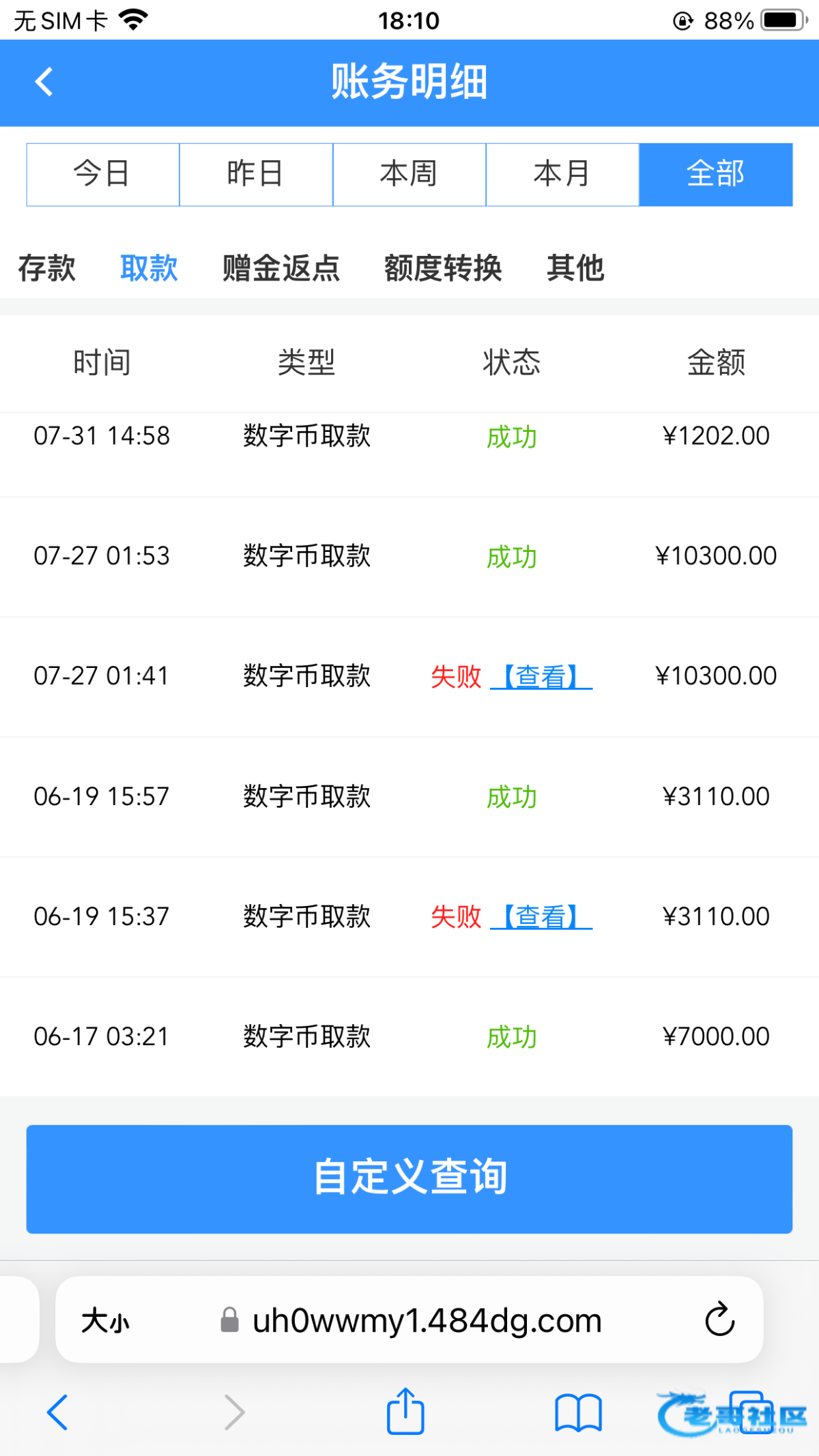Tap the browser URL address field

[x=427, y=1321]
